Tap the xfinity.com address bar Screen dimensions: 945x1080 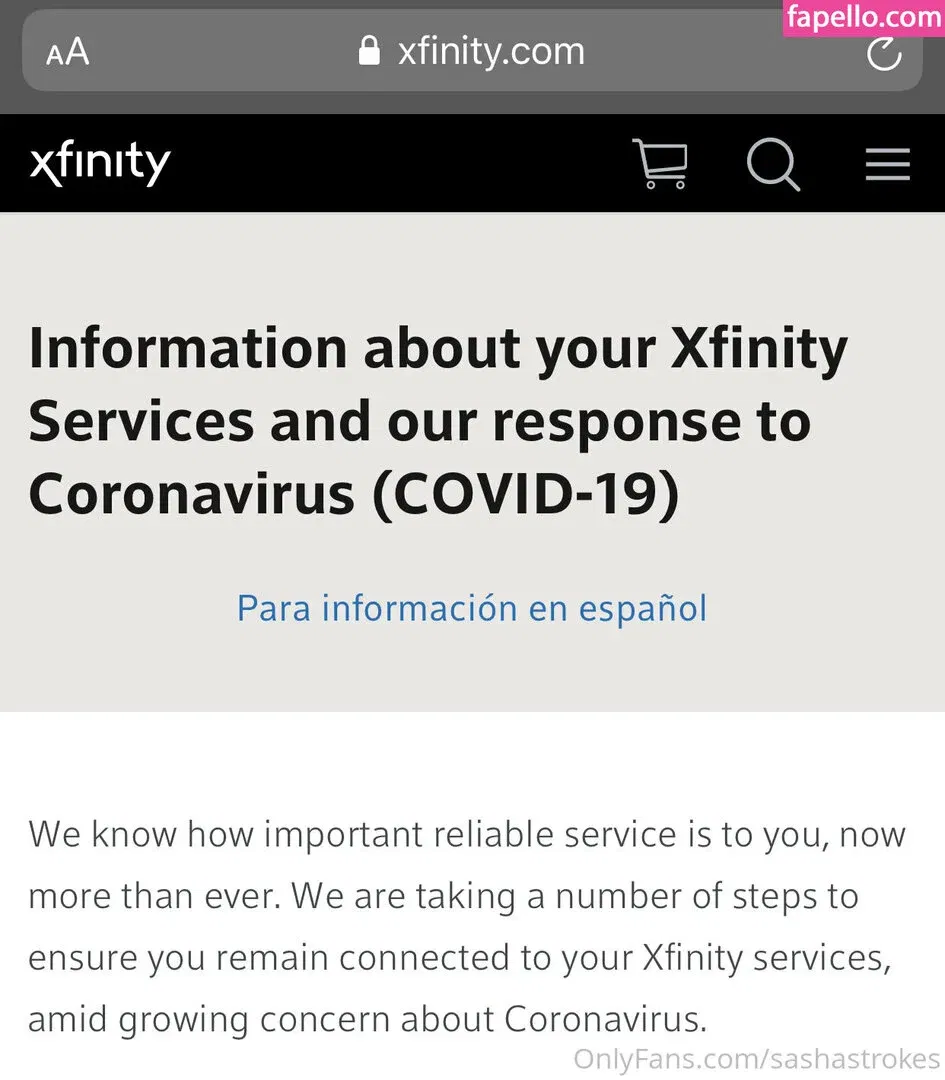pyautogui.click(x=472, y=52)
